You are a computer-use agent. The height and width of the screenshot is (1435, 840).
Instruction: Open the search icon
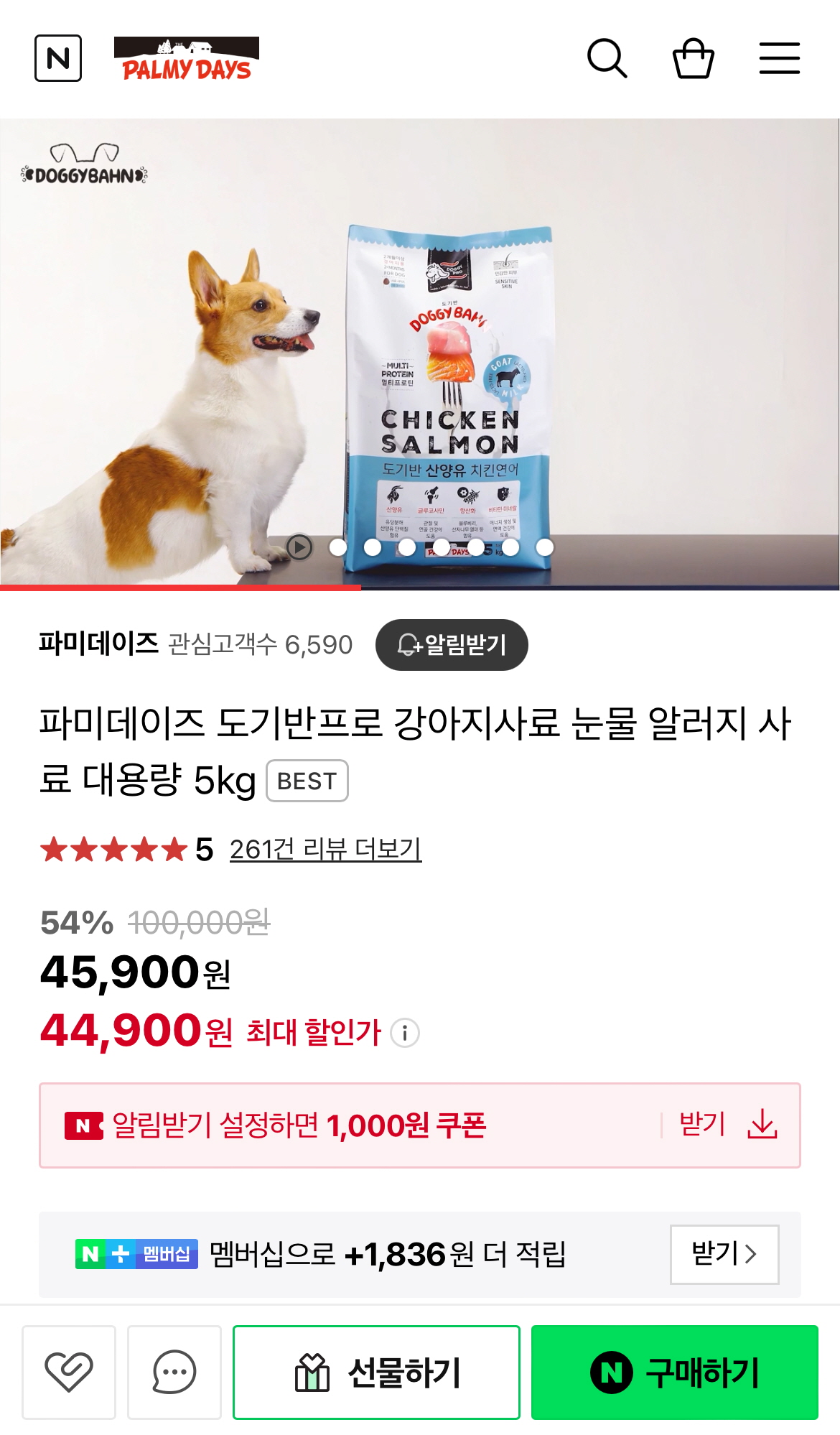point(607,59)
